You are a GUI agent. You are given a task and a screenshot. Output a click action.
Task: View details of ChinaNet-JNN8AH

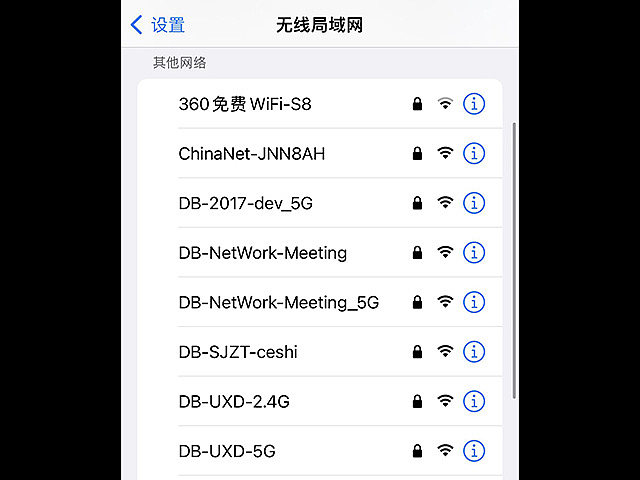(x=474, y=154)
